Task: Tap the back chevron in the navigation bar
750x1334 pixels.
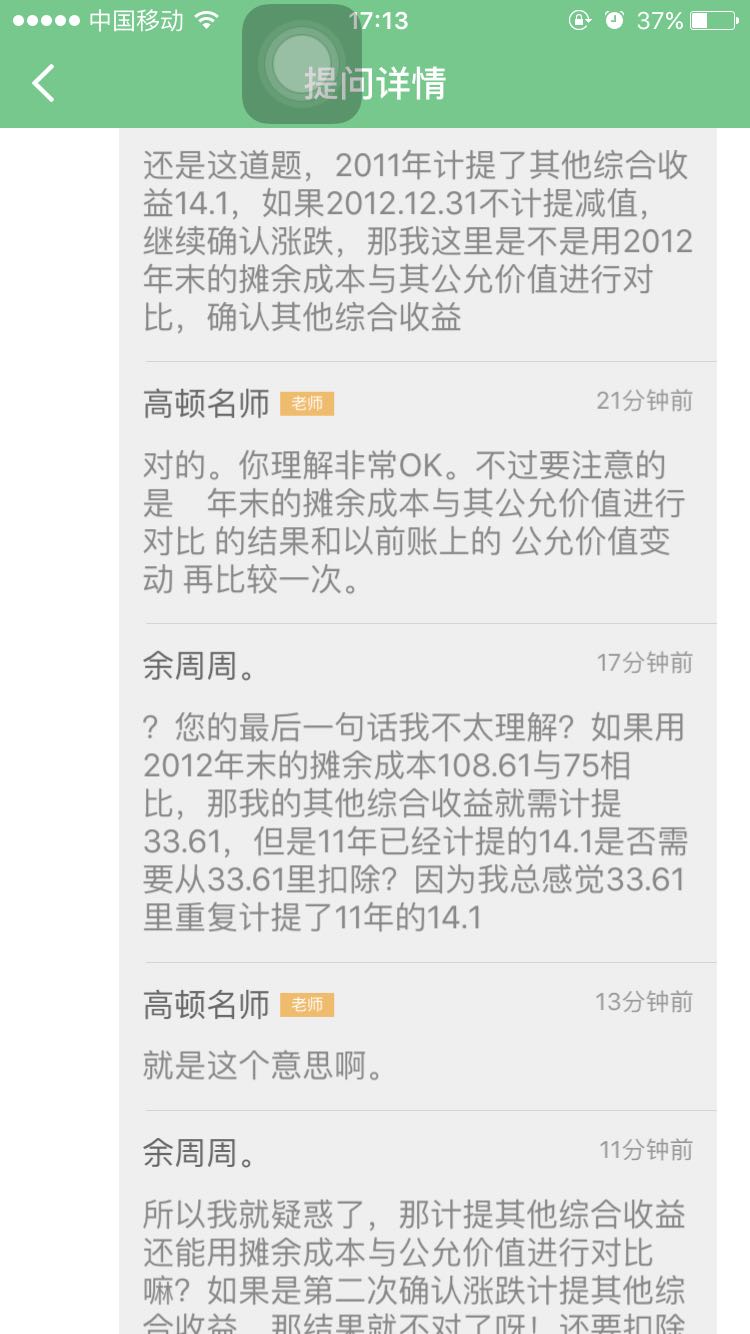Action: (x=42, y=83)
